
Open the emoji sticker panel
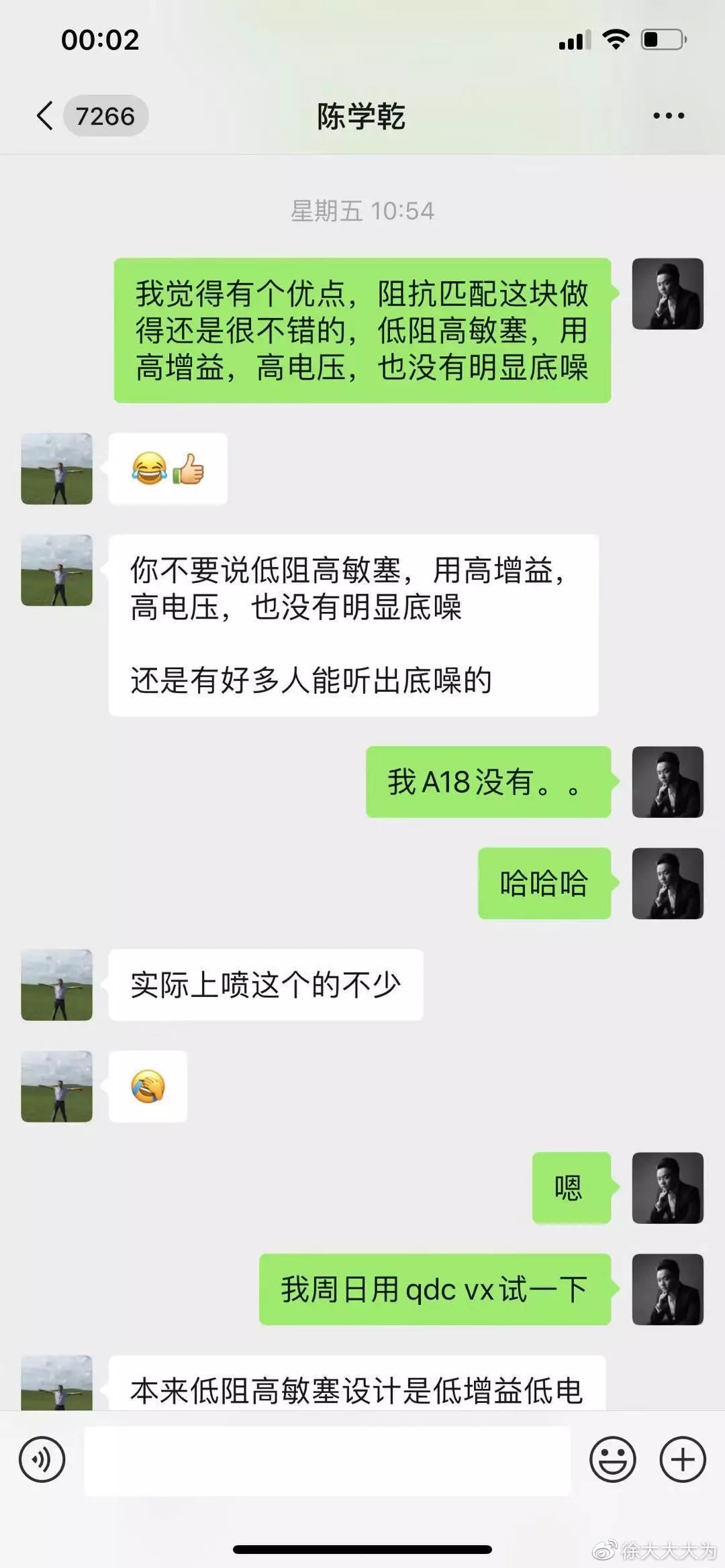click(612, 1459)
